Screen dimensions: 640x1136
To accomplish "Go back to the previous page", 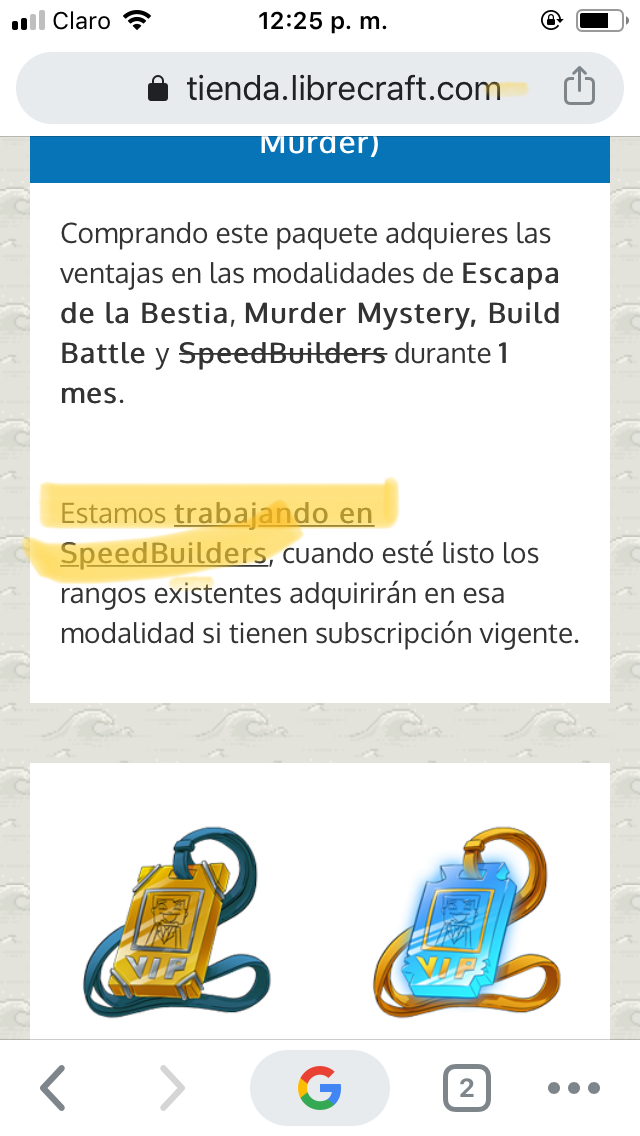I will 53,1087.
